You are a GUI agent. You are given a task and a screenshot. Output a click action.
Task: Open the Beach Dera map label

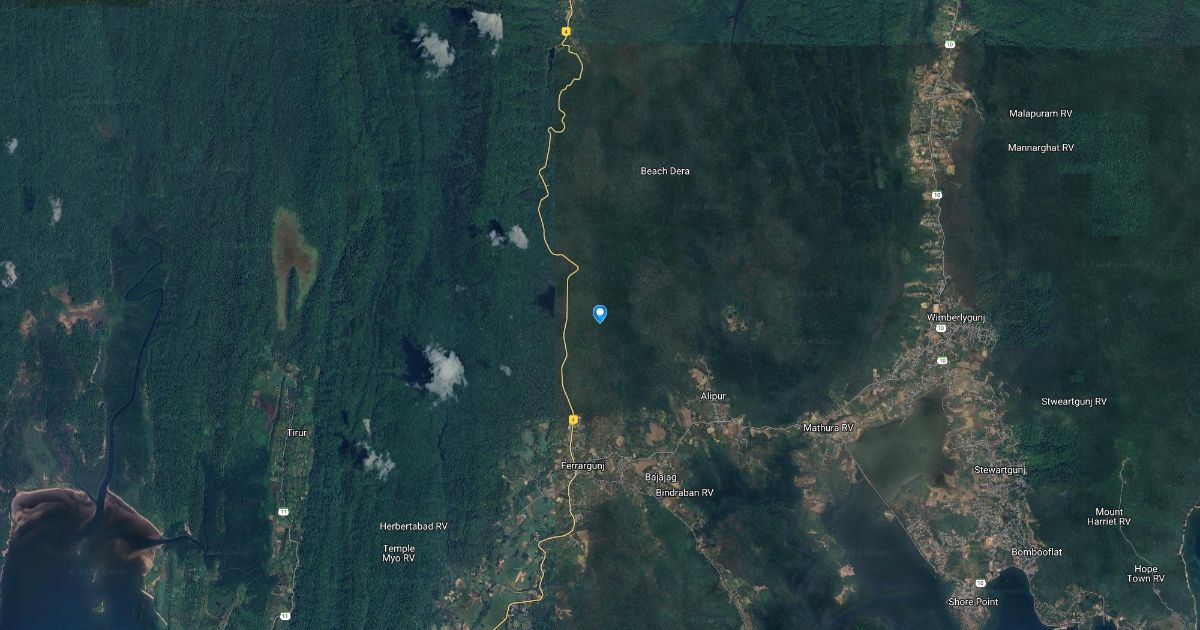(665, 171)
